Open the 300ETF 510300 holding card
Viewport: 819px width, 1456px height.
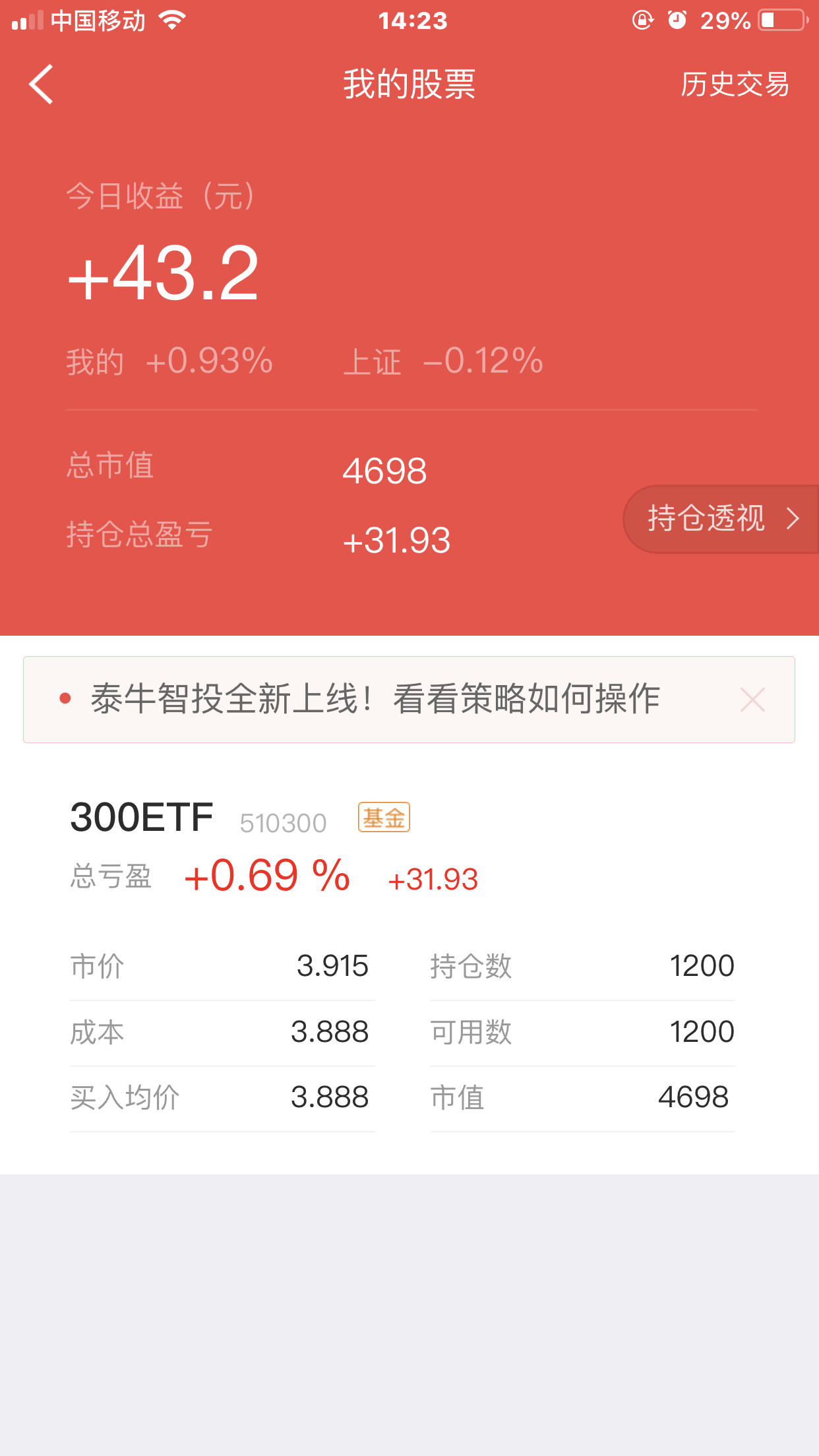click(409, 963)
